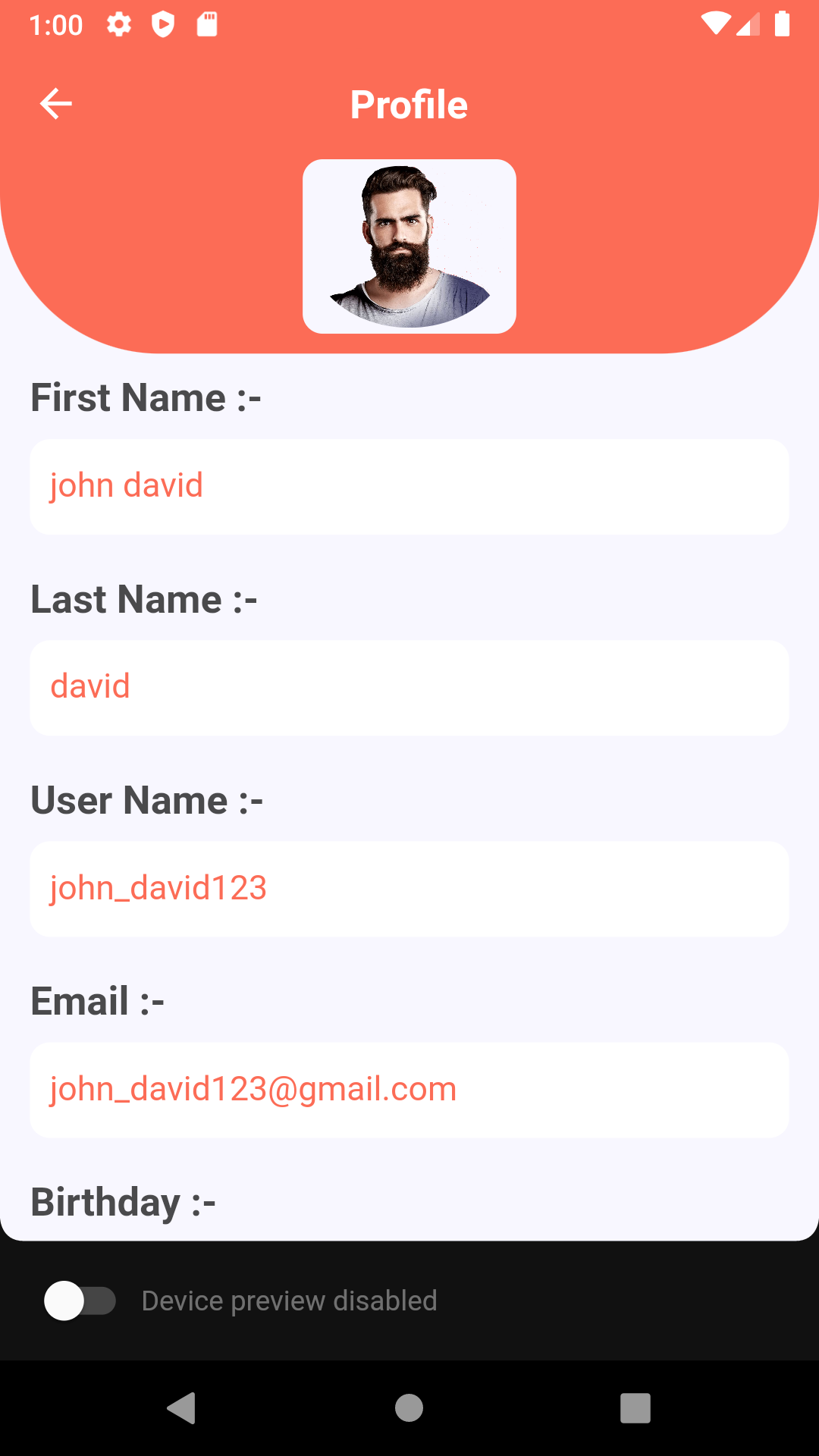This screenshot has height=1456, width=819.
Task: Open recent apps from navigation bar
Action: [x=635, y=1408]
